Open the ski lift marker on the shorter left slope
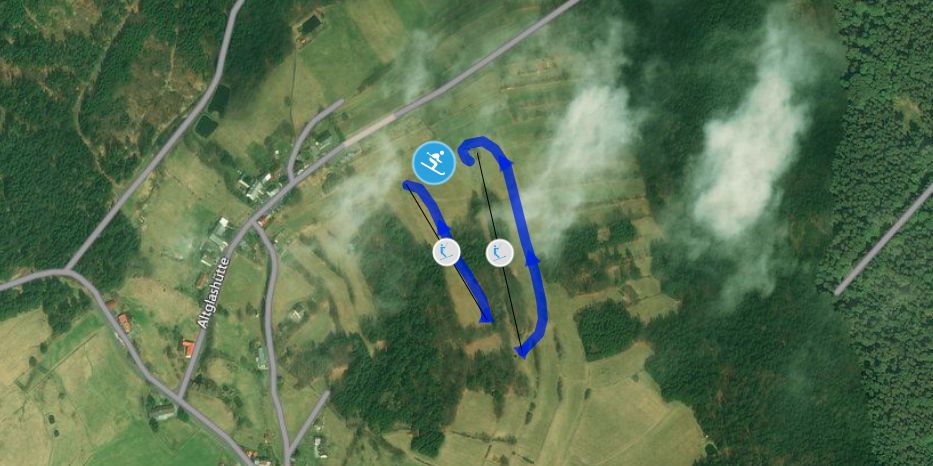Screen dimensions: 933x466 (x=447, y=252)
